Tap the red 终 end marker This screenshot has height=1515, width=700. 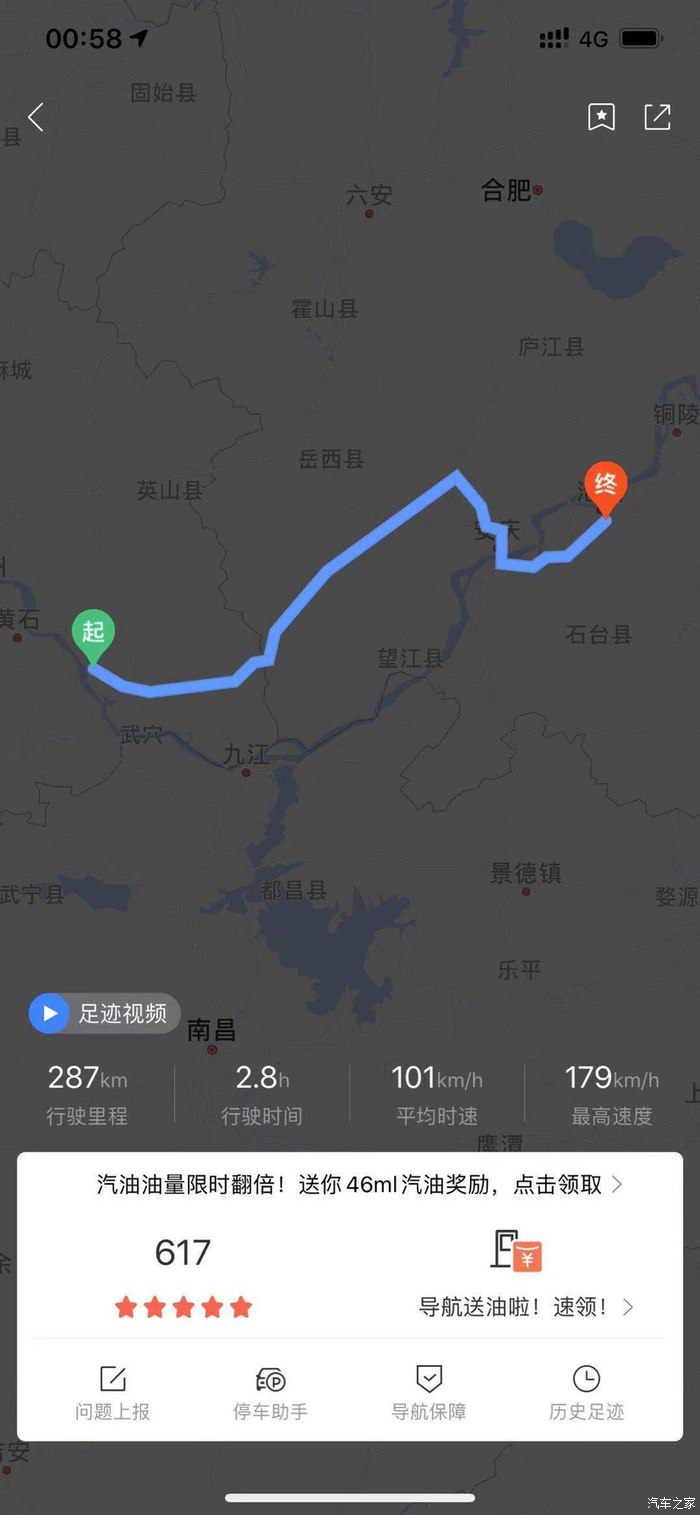point(605,486)
